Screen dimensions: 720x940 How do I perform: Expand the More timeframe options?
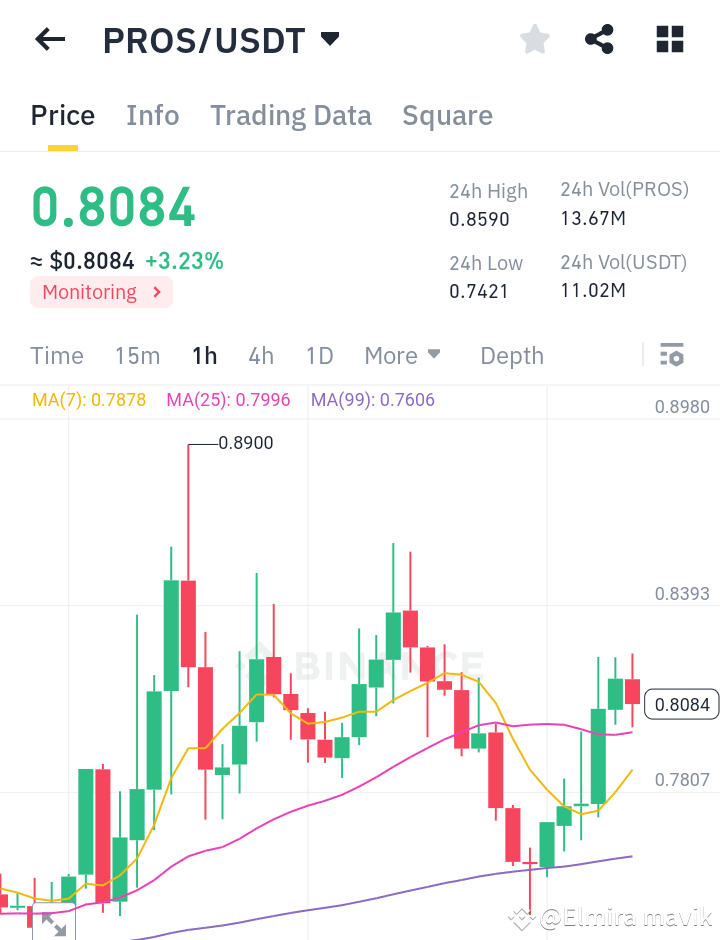(402, 356)
